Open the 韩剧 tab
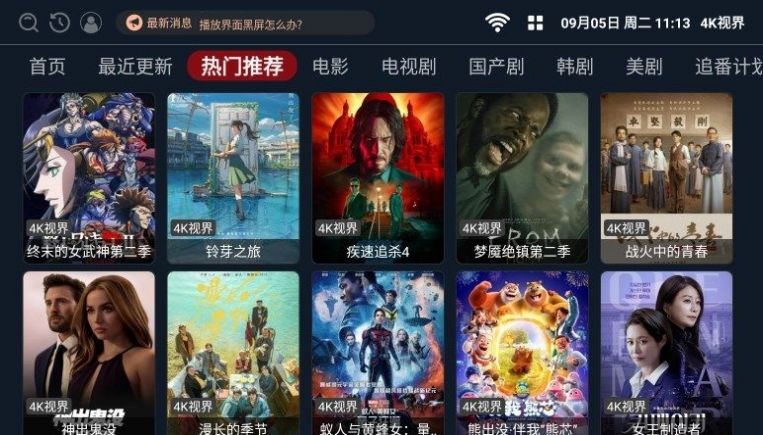 pos(575,67)
